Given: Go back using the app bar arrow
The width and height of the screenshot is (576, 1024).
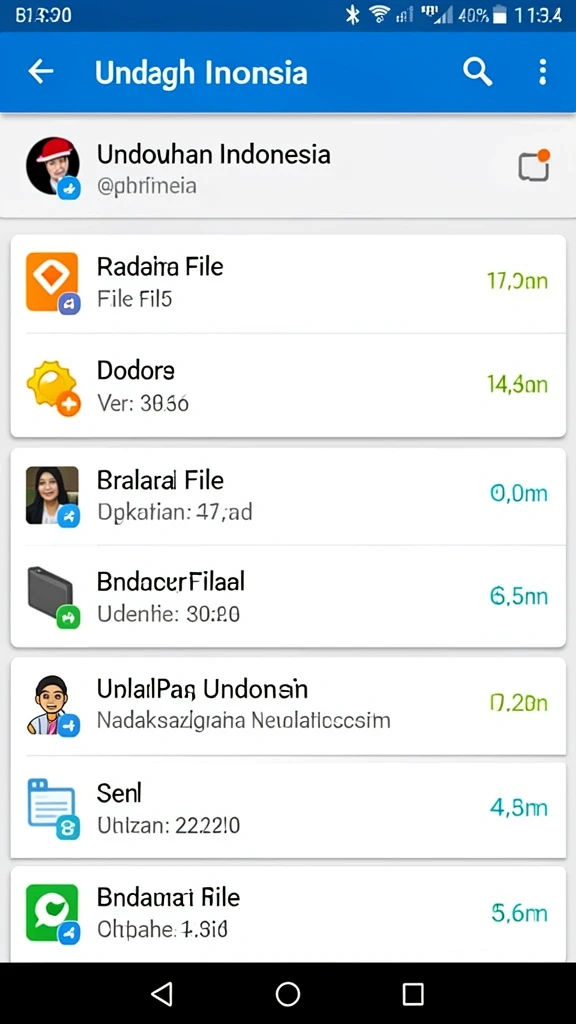Looking at the screenshot, I should (40, 71).
